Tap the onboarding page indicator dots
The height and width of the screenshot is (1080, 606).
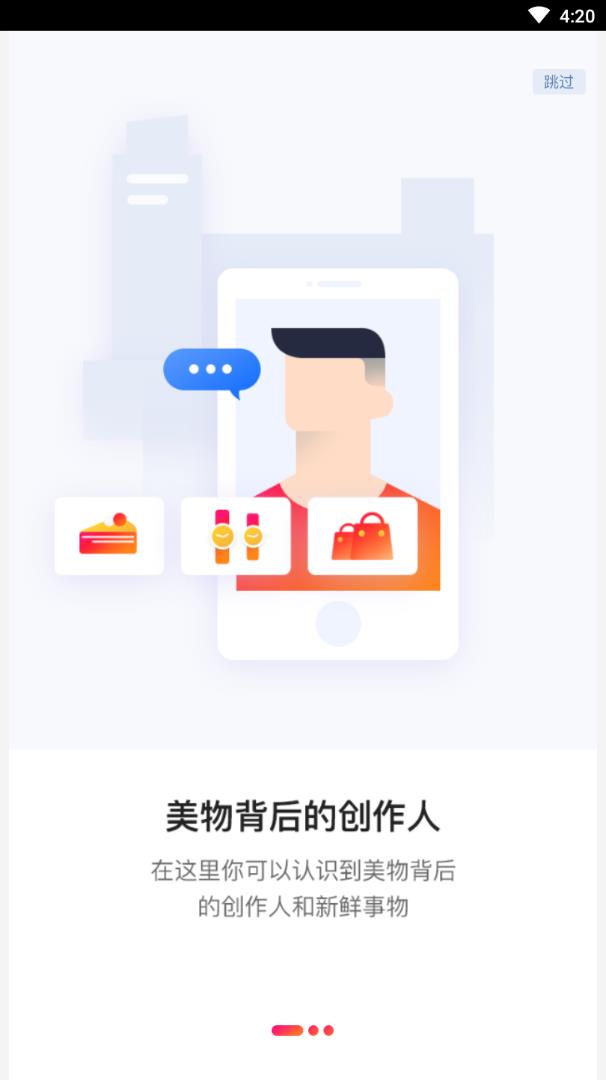tap(302, 1030)
